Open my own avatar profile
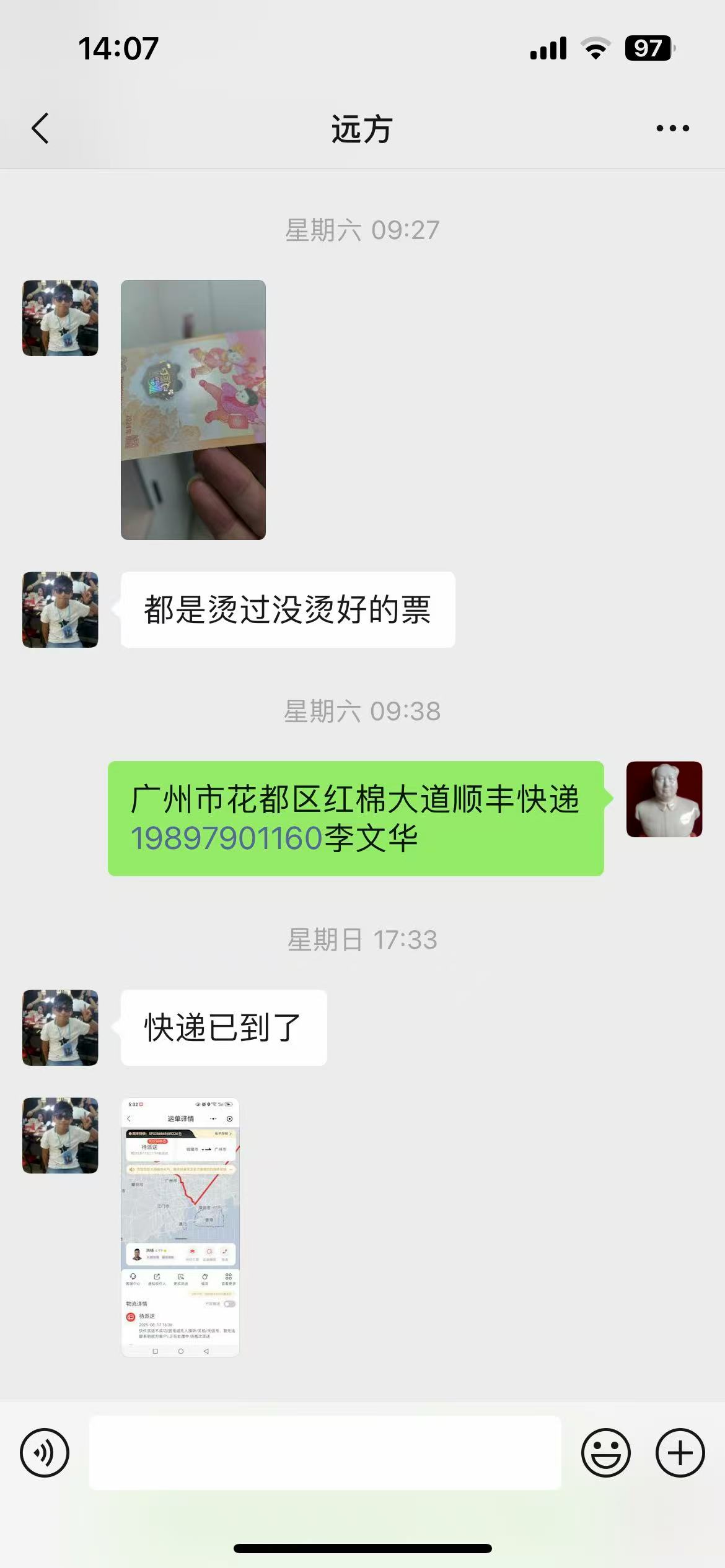Image resolution: width=725 pixels, height=1568 pixels. 664,799
